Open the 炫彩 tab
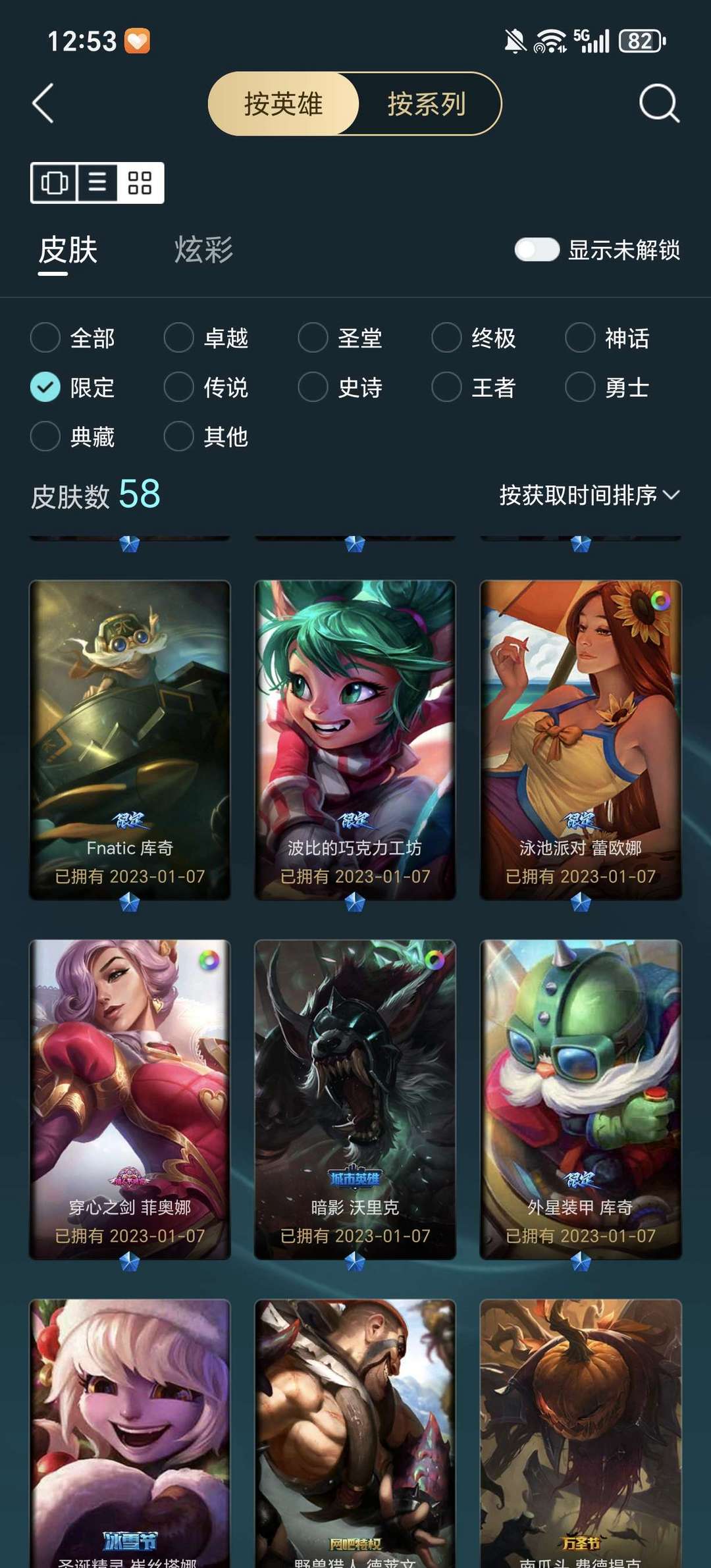This screenshot has height=1568, width=711. pyautogui.click(x=203, y=250)
